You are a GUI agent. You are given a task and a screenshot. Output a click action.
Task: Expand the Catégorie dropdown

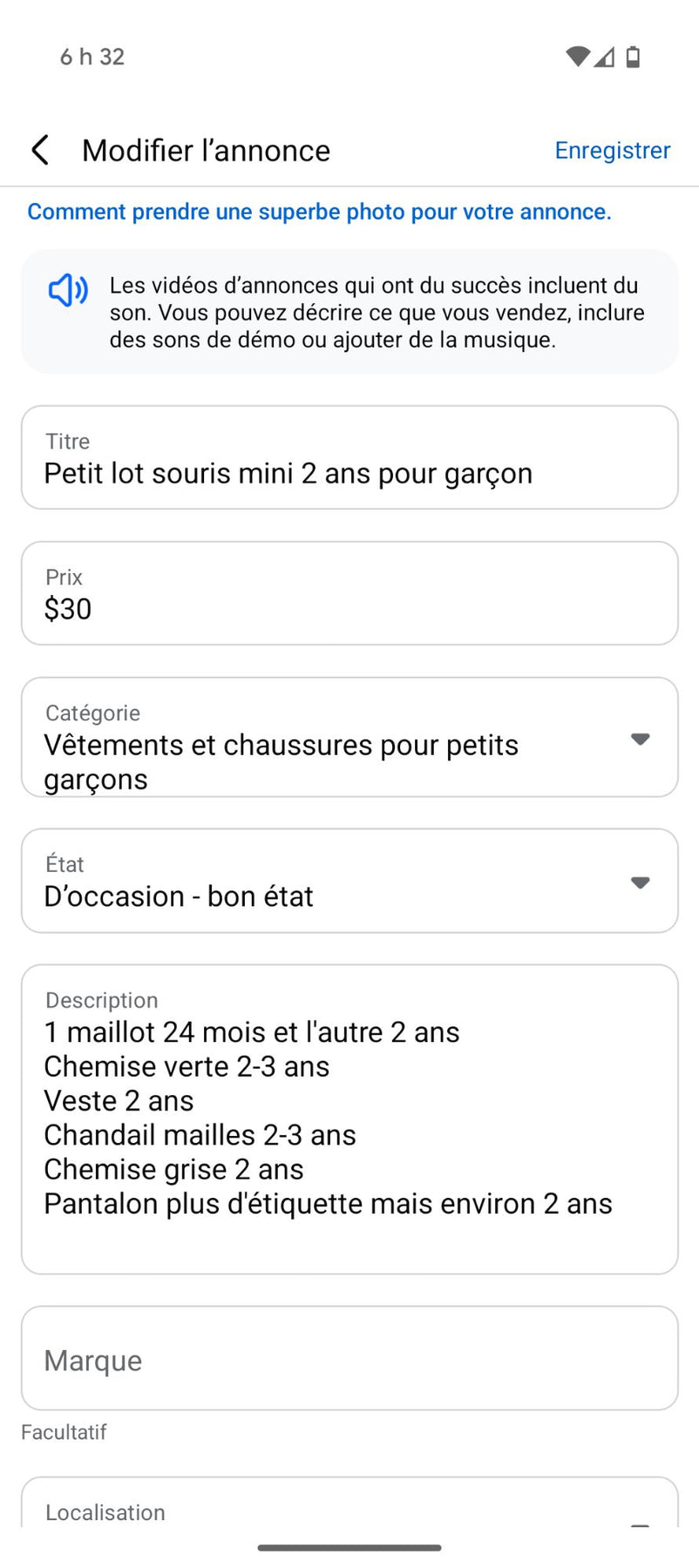349,737
